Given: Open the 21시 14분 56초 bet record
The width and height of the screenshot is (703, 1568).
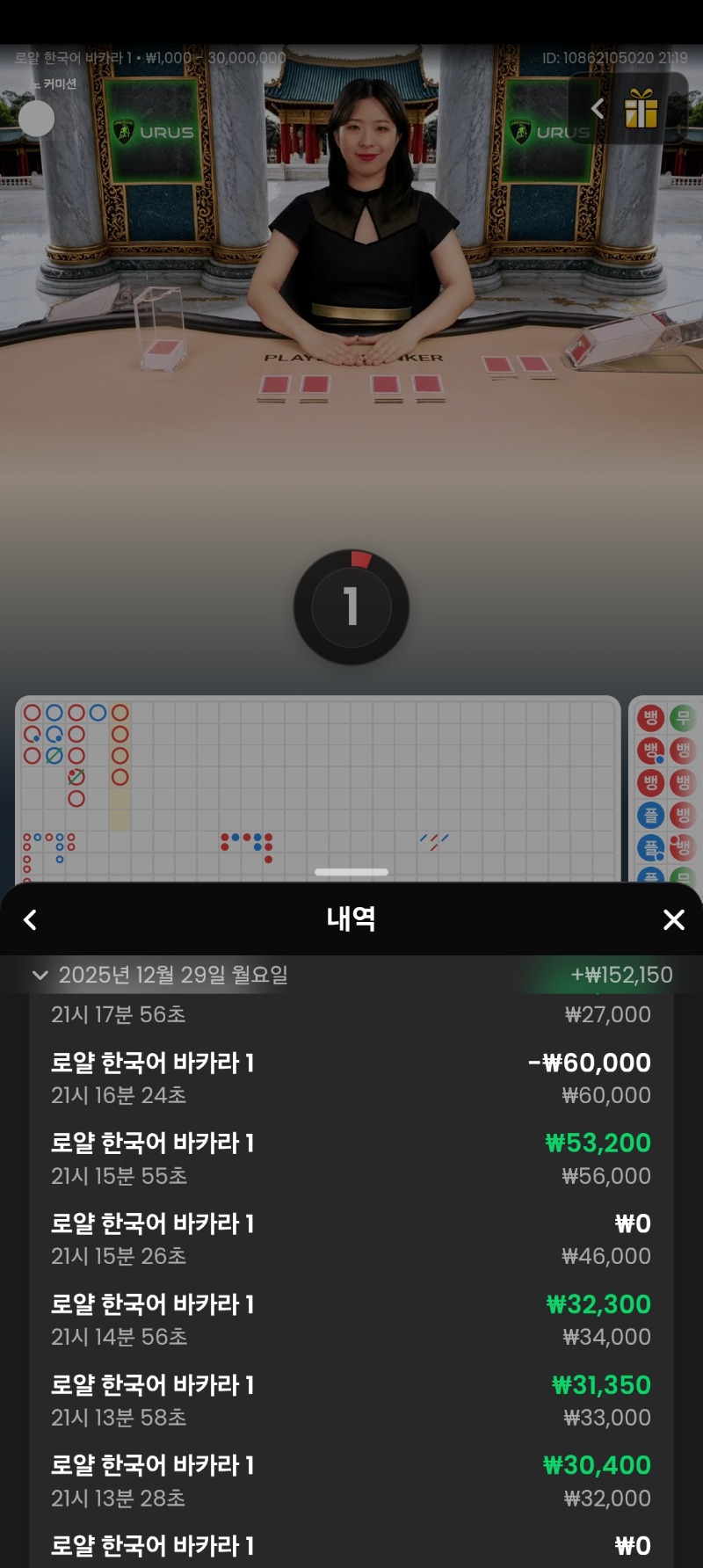Looking at the screenshot, I should [x=351, y=1320].
